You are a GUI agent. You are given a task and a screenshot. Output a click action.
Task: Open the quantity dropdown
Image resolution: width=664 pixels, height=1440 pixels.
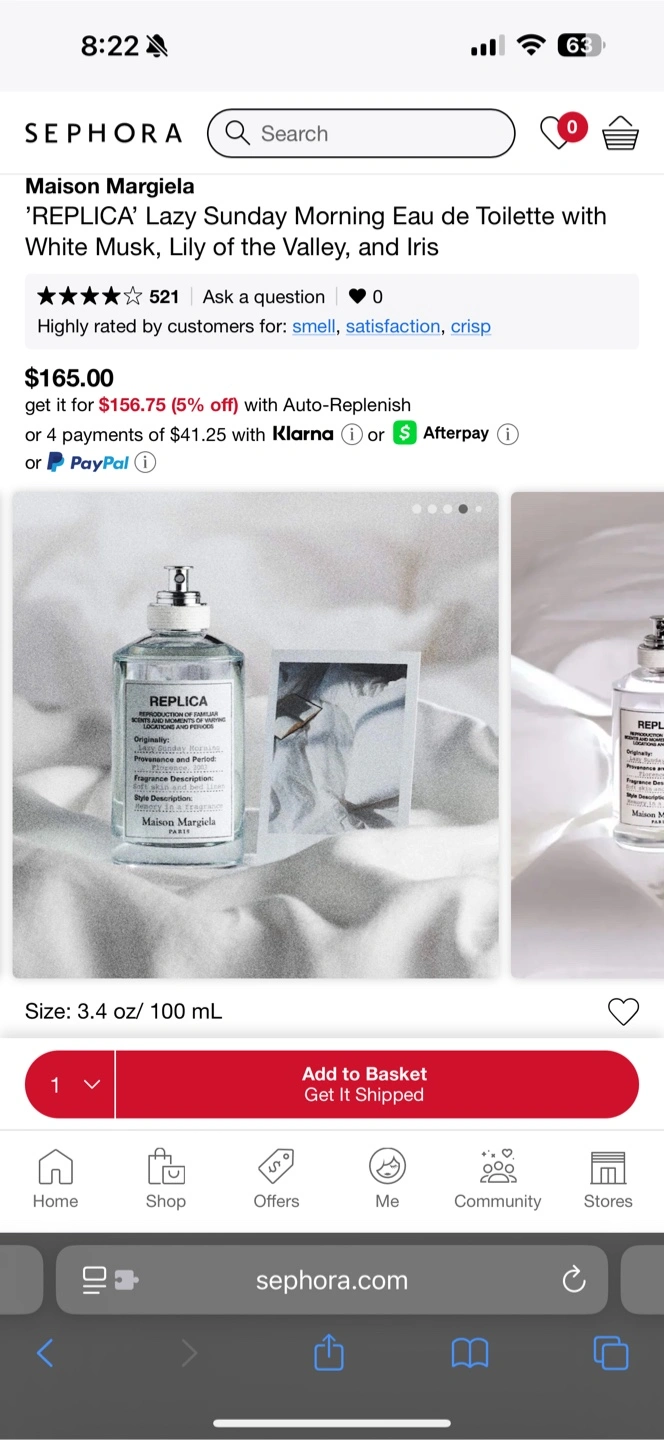coord(70,1084)
